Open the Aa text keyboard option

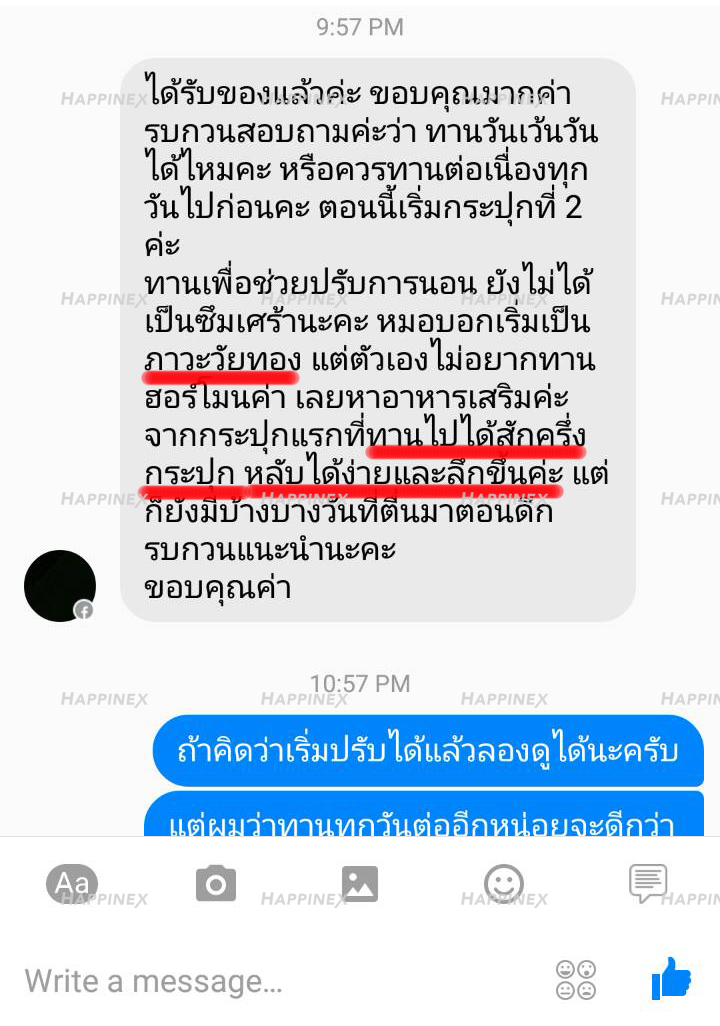pyautogui.click(x=72, y=883)
